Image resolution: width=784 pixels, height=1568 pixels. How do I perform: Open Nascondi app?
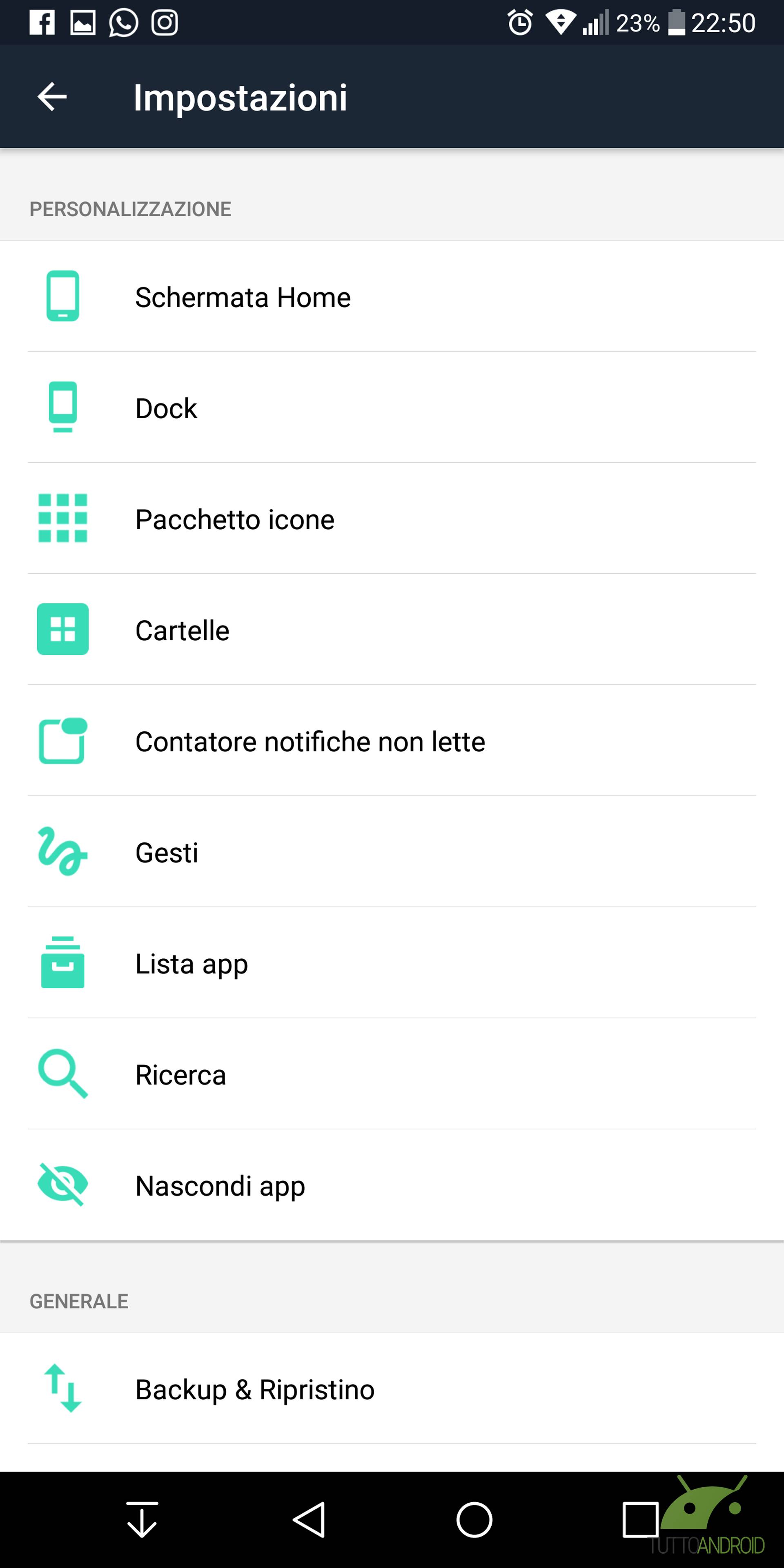coord(392,1185)
